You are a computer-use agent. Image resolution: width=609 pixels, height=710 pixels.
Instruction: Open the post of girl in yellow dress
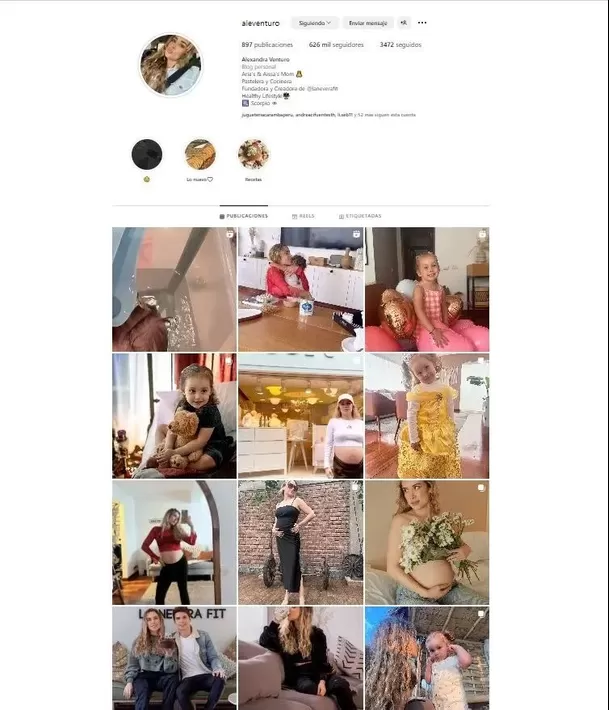[427, 415]
